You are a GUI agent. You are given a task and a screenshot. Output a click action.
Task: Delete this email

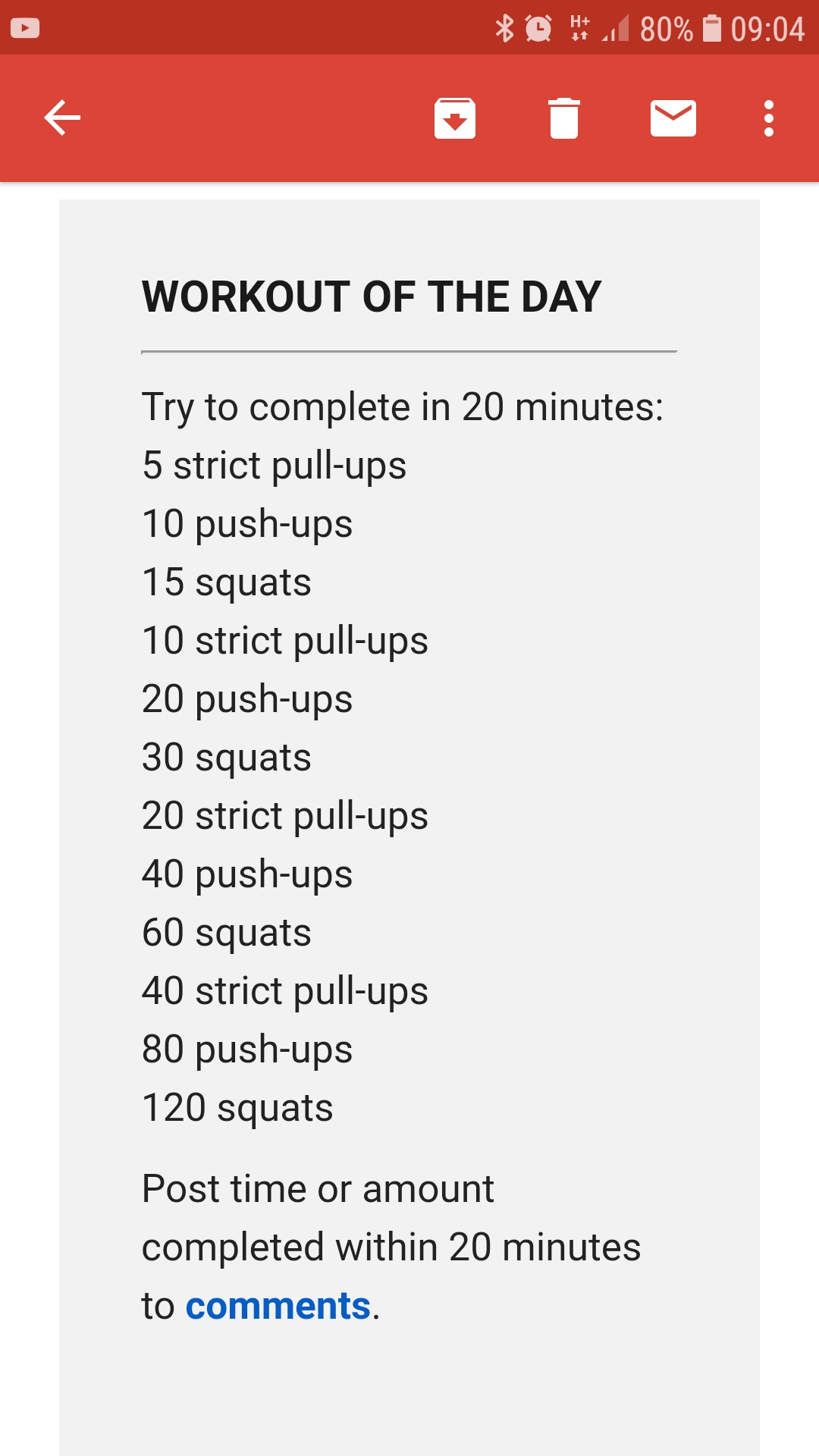(x=564, y=118)
